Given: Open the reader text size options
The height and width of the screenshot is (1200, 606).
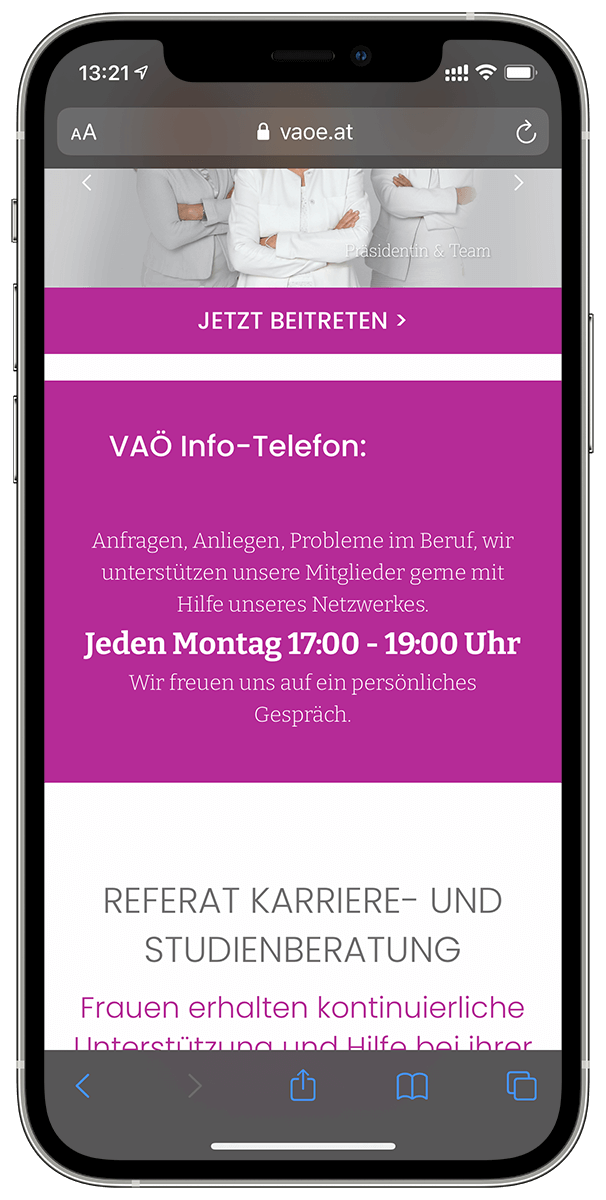Looking at the screenshot, I should pos(84,132).
